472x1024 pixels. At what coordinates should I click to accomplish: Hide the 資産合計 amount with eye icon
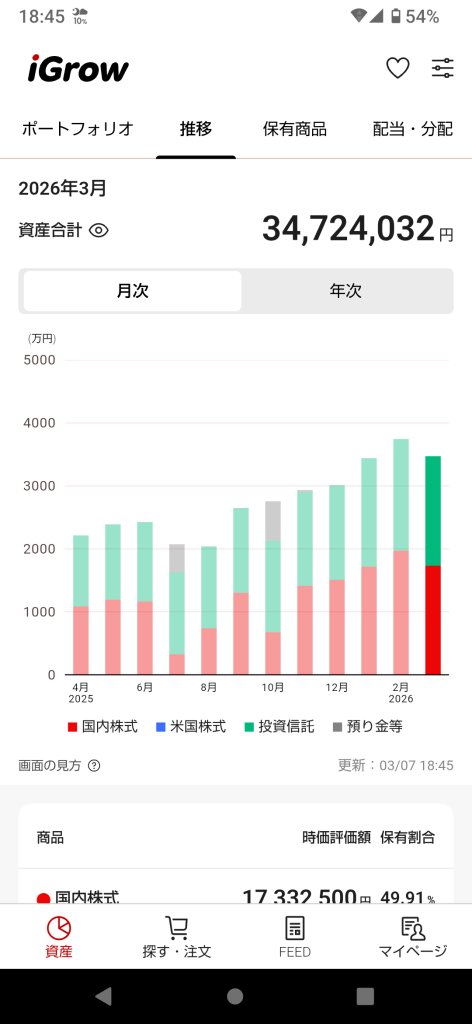coord(99,231)
